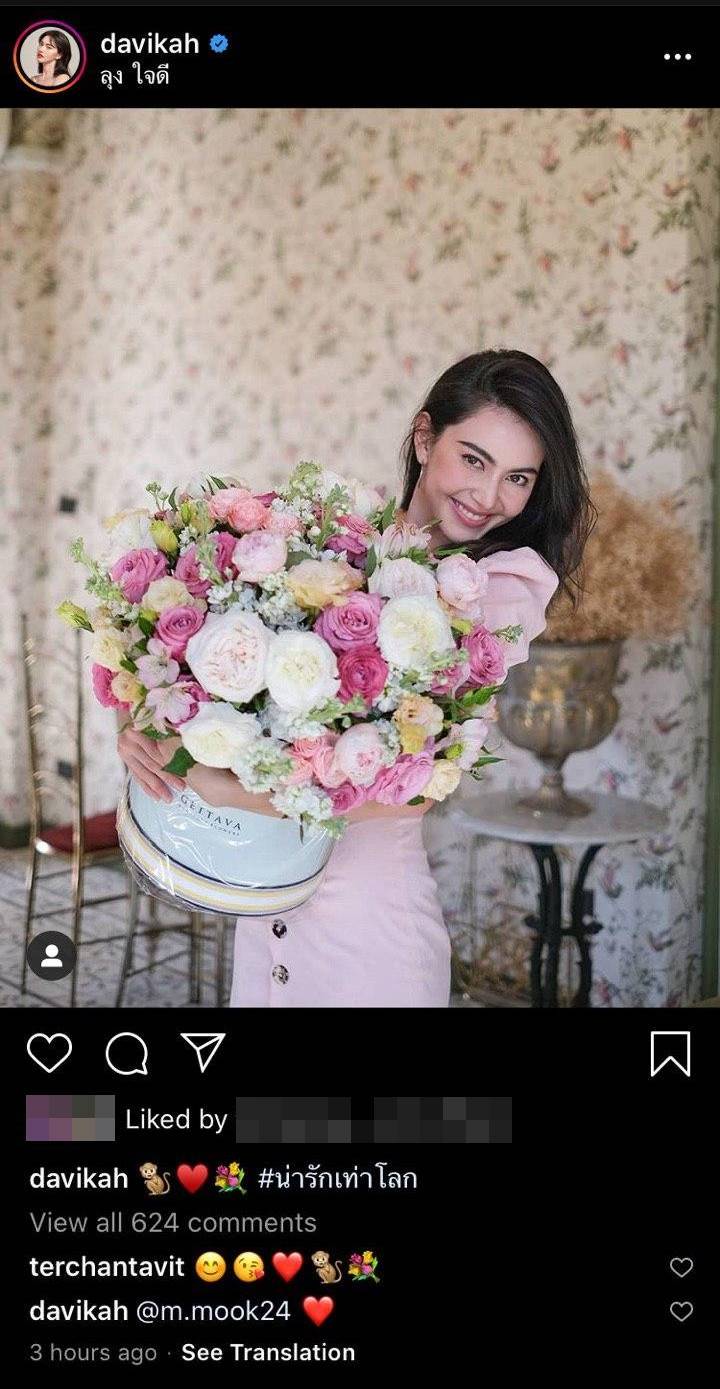The height and width of the screenshot is (1389, 720).
Task: Save this post with the bookmark
Action: point(670,1053)
